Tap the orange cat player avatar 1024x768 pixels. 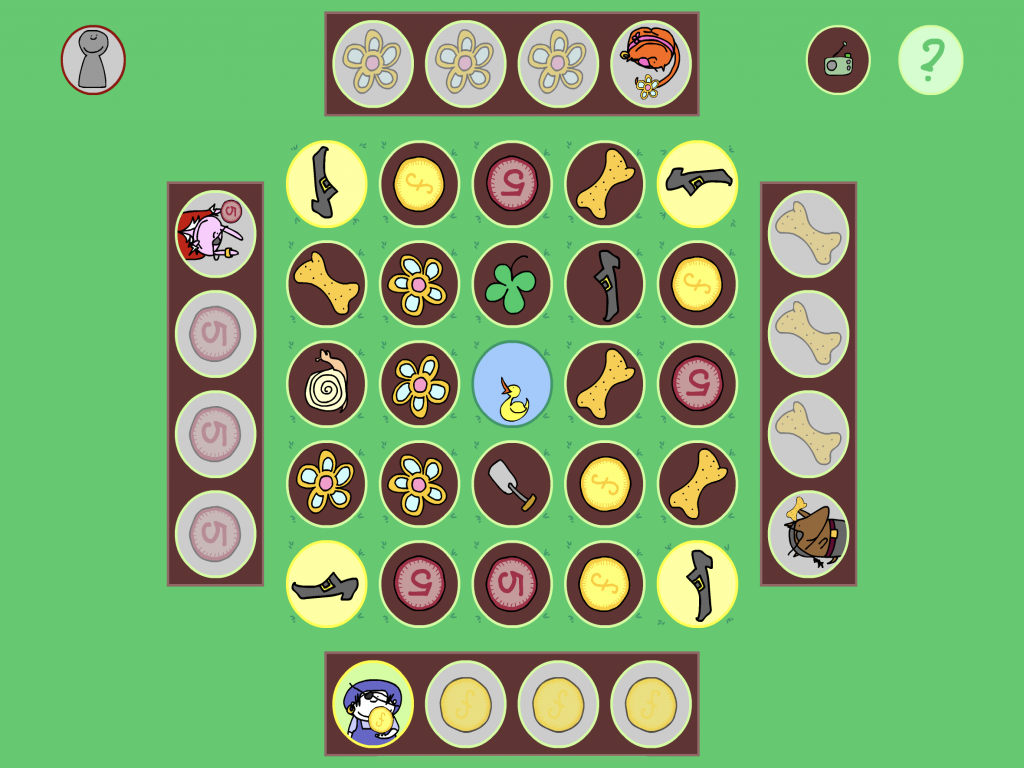[651, 64]
